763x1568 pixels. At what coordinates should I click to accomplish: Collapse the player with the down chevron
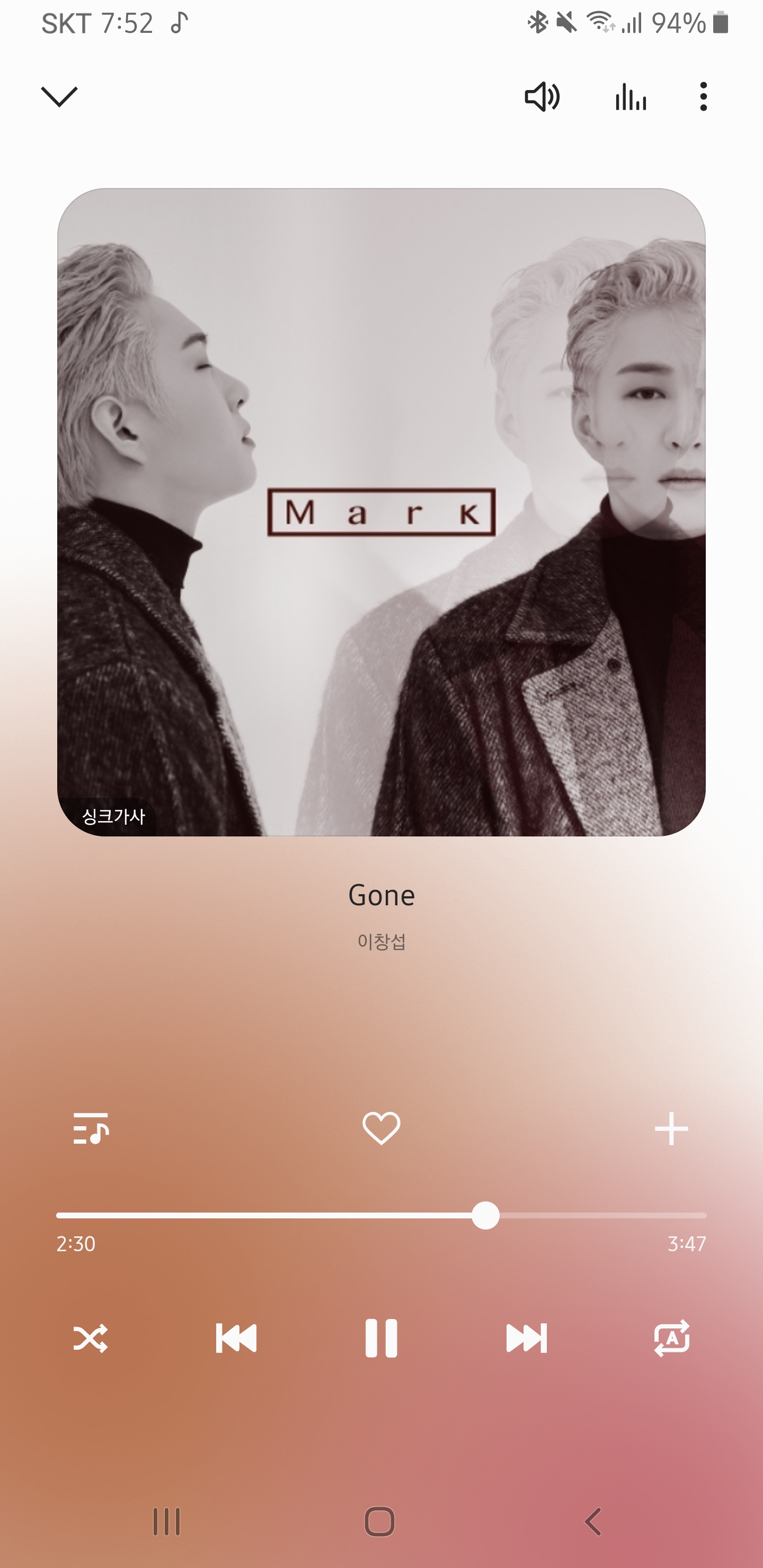point(59,96)
